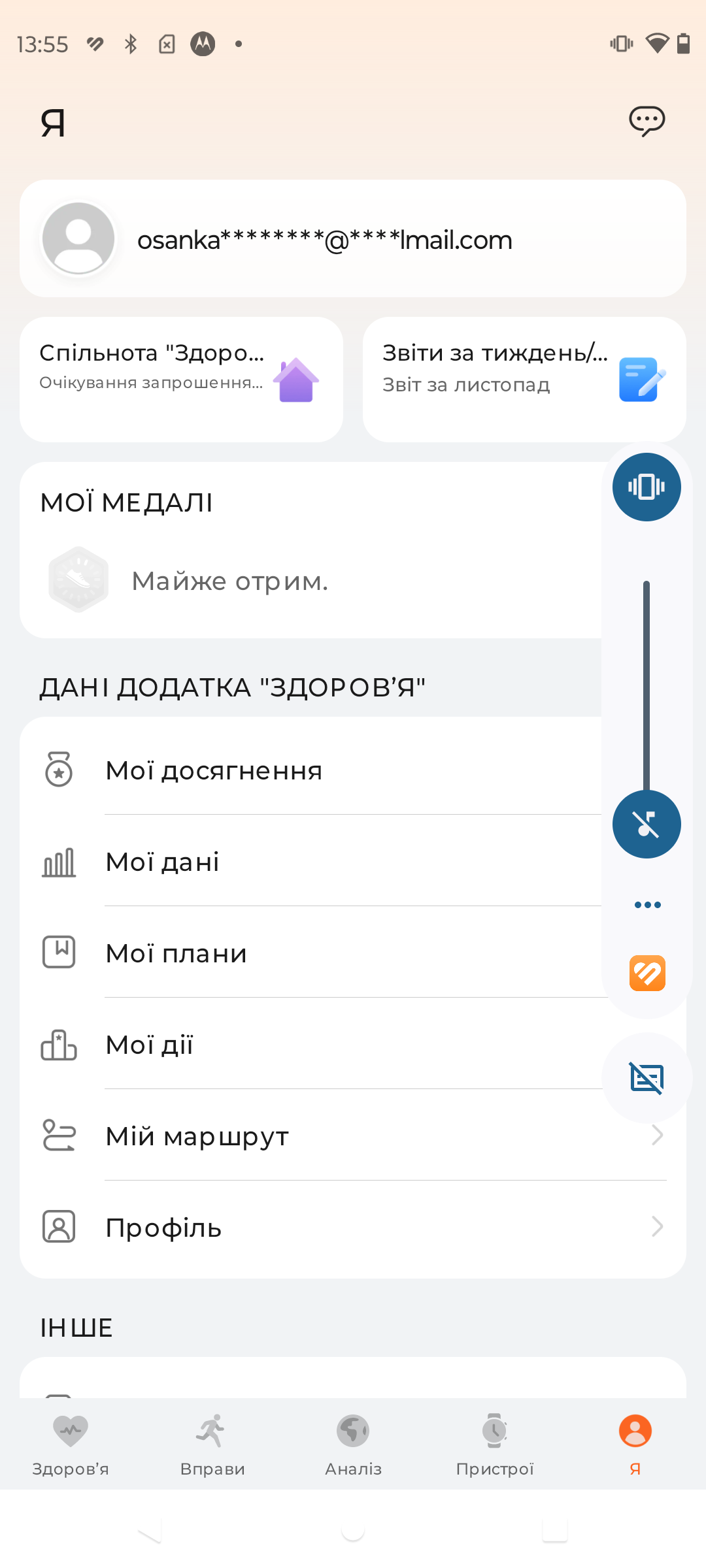Open the Спільнота "Здоров'я" card

[x=181, y=380]
